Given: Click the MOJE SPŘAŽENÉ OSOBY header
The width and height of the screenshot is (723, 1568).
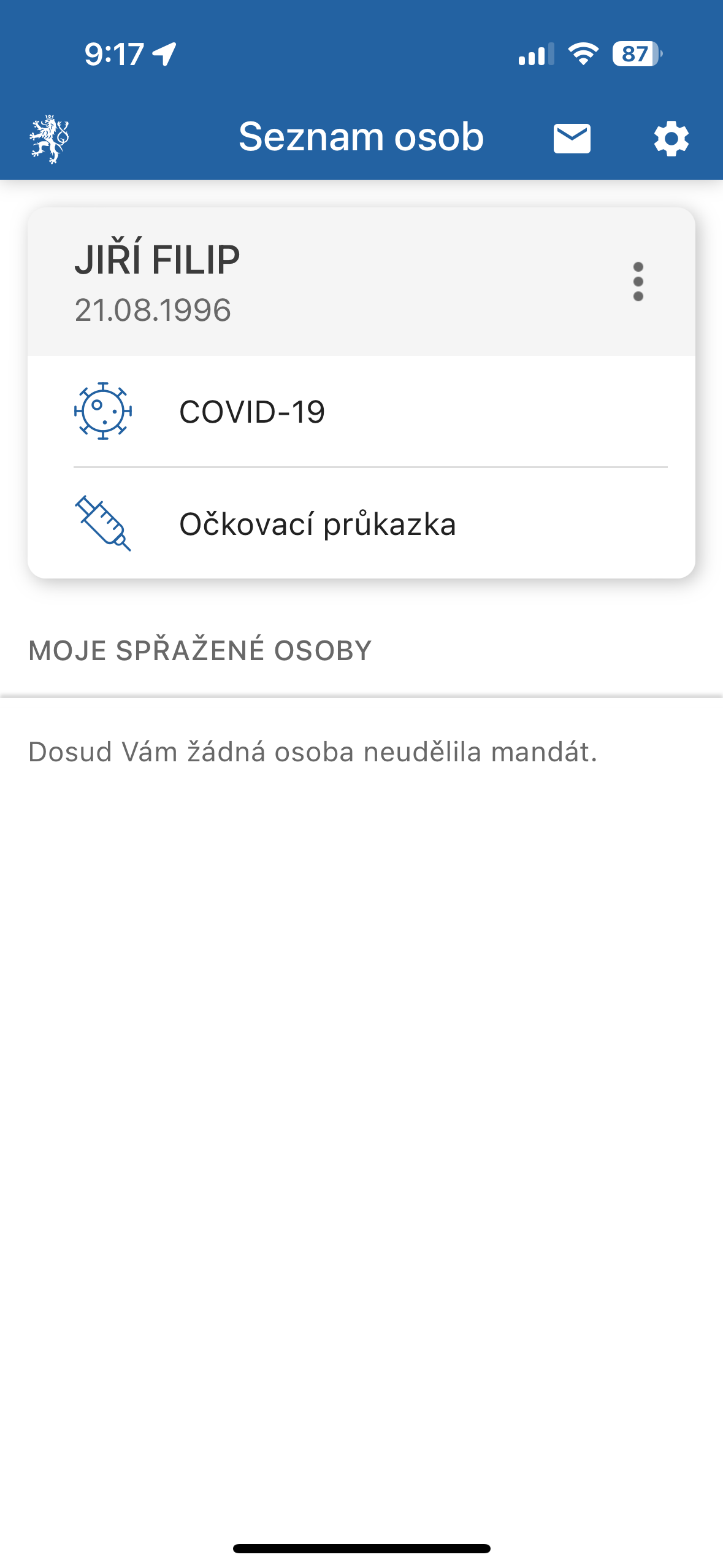Looking at the screenshot, I should point(201,651).
